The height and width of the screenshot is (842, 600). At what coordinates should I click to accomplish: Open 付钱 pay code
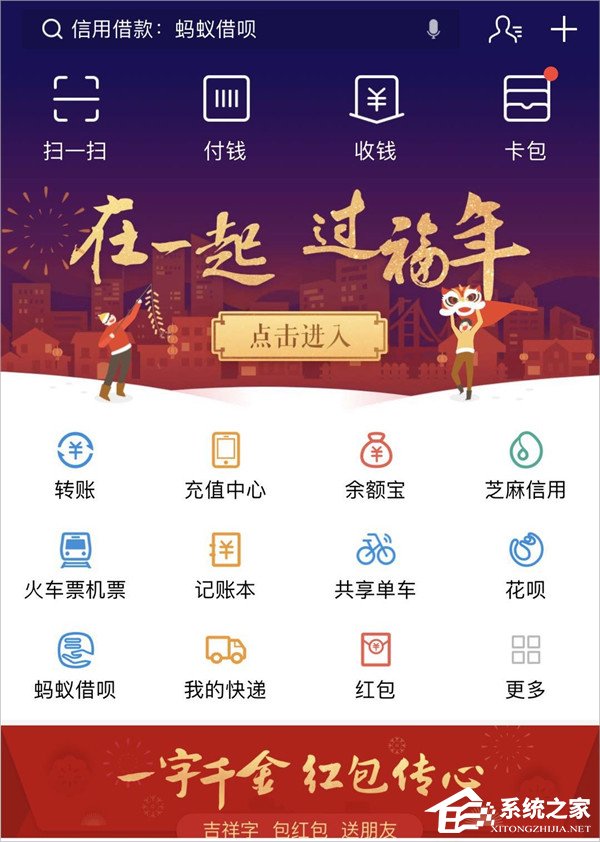pyautogui.click(x=226, y=115)
